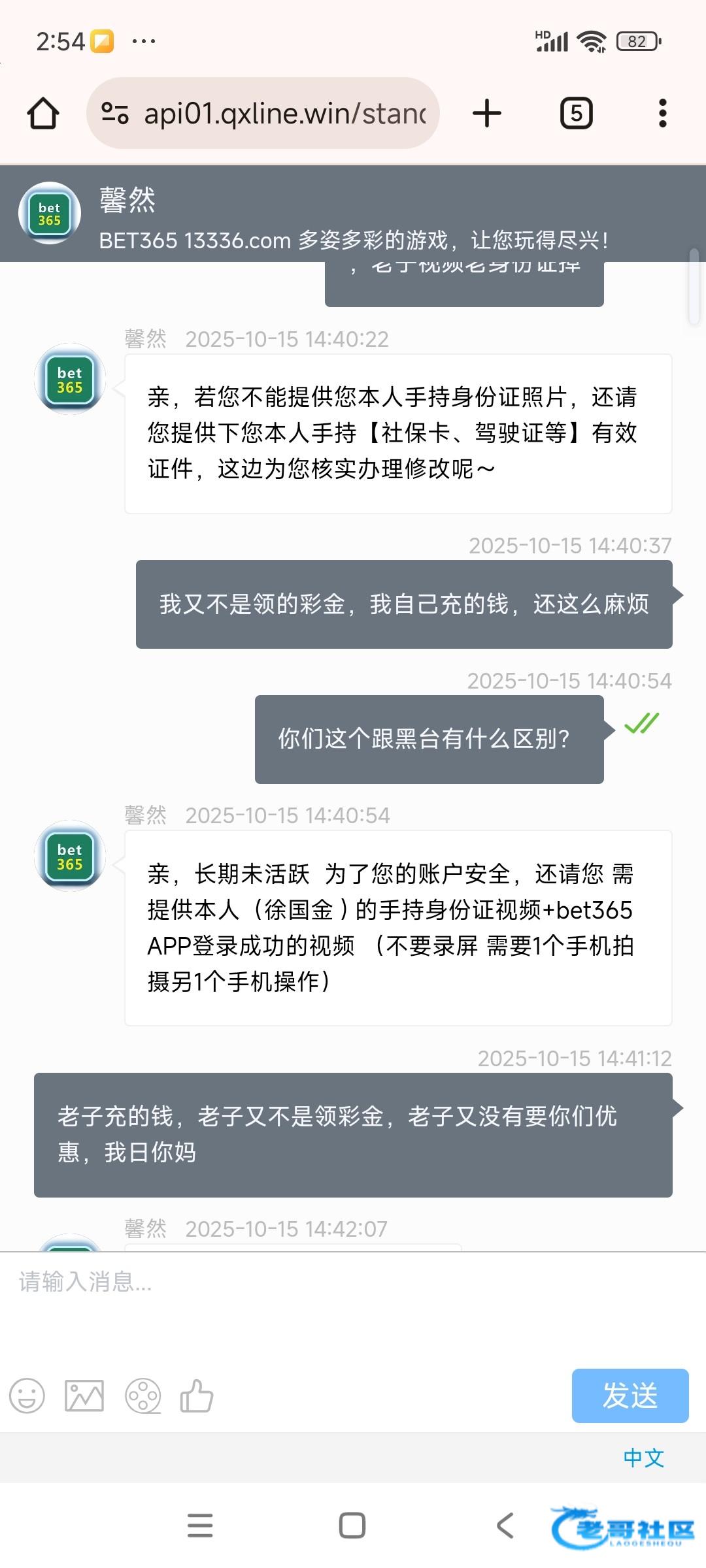
Task: Open the emoji picker
Action: coord(27,1396)
